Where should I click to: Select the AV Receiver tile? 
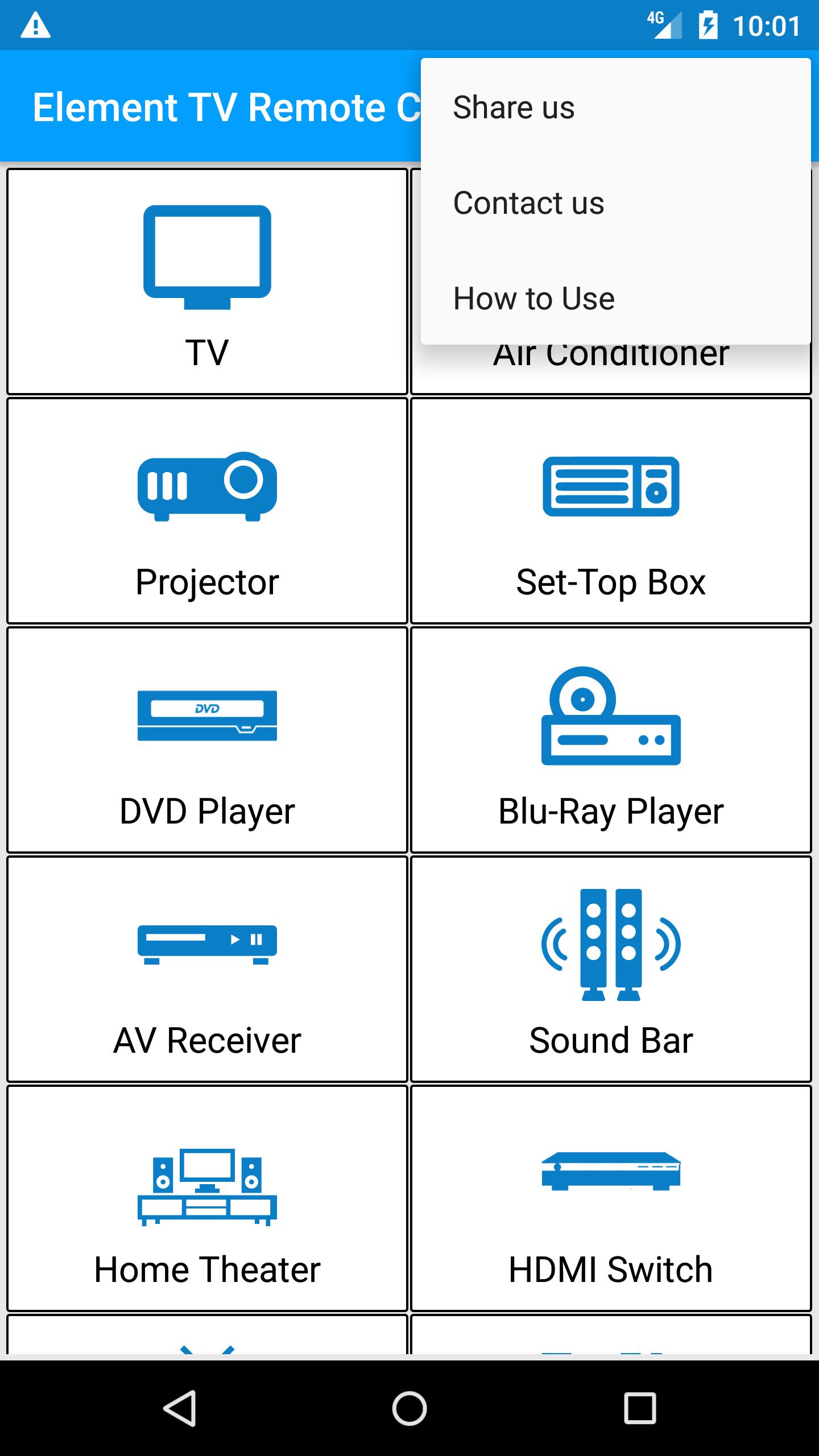pyautogui.click(x=207, y=969)
